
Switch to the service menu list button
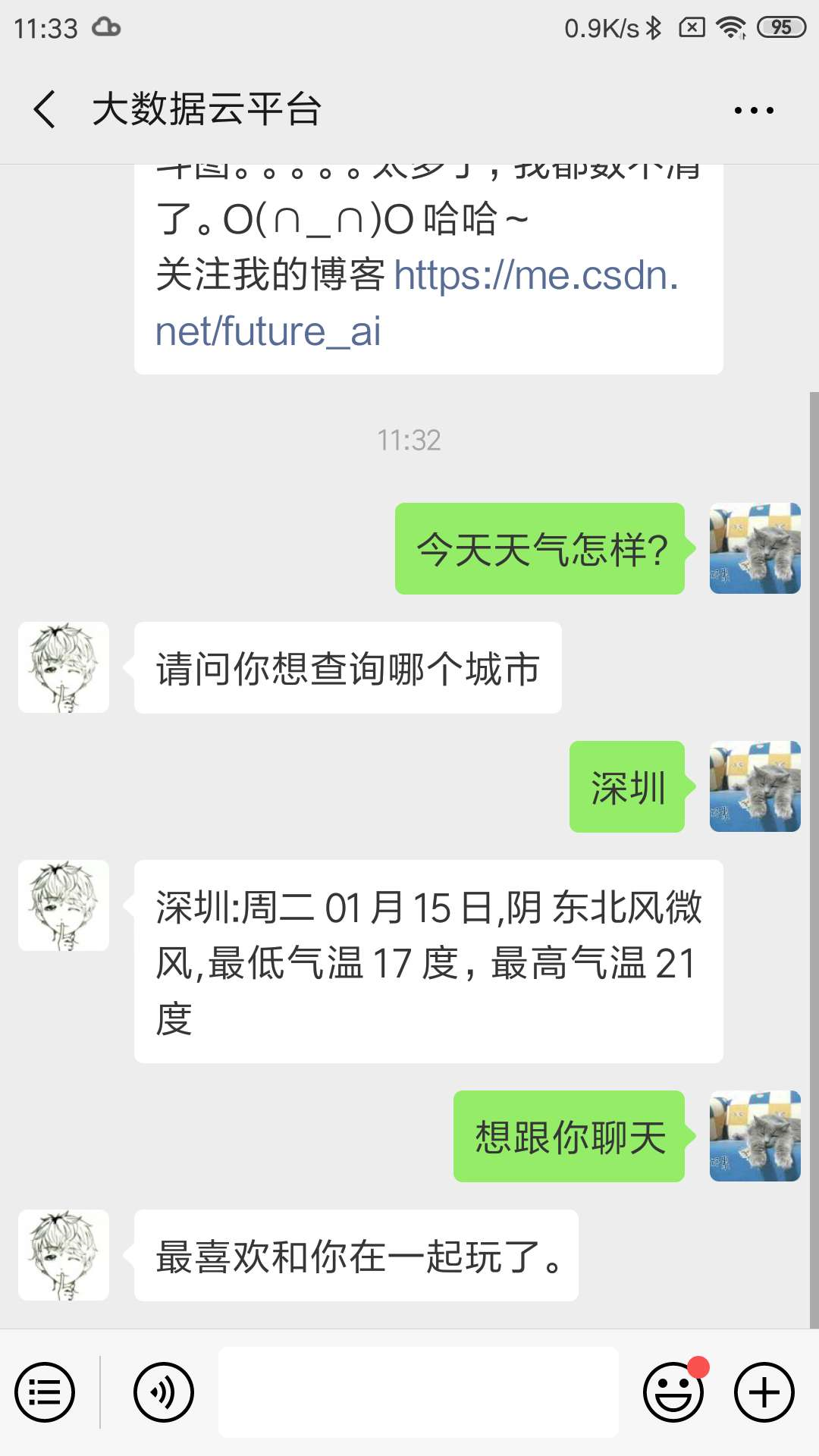(45, 1392)
